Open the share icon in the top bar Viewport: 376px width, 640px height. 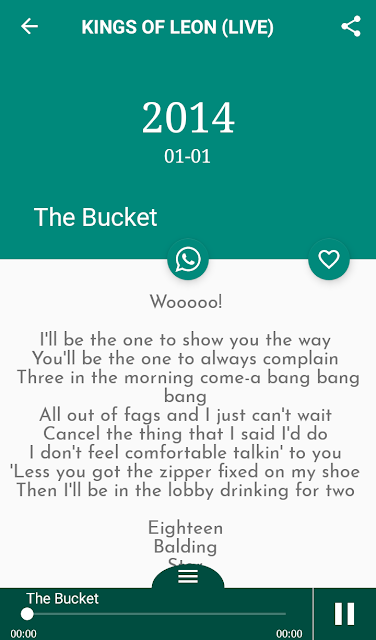351,27
